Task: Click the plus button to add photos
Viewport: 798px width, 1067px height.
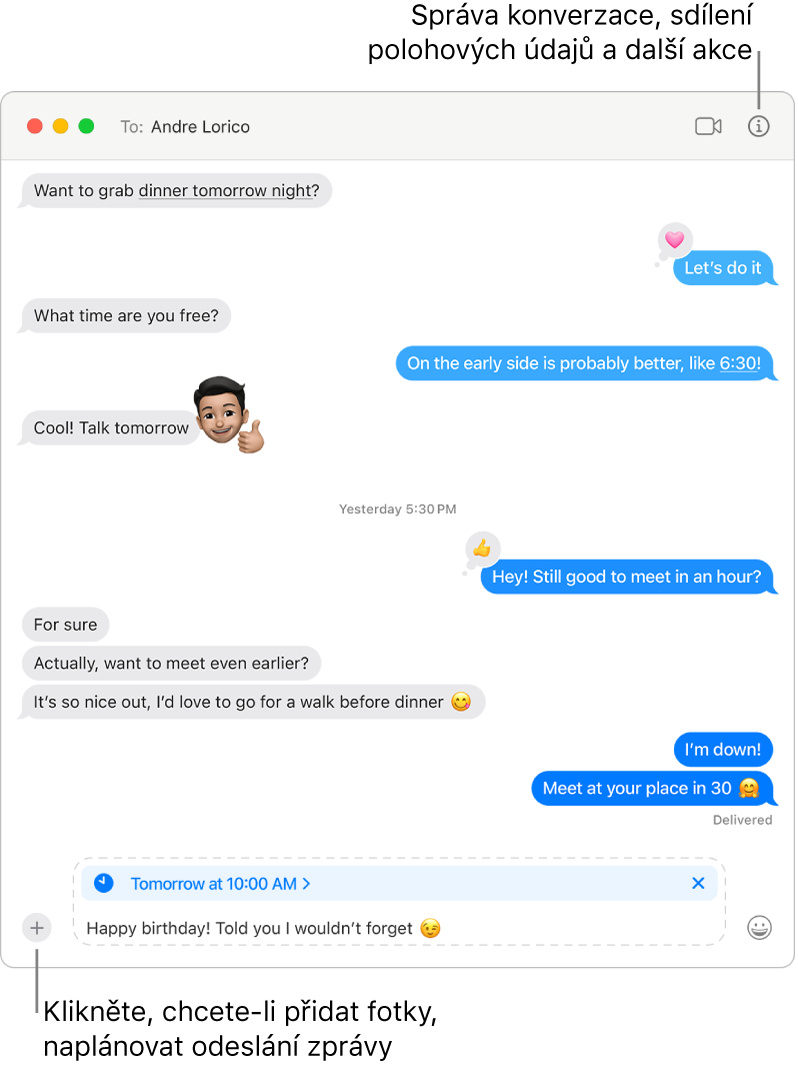Action: click(37, 928)
